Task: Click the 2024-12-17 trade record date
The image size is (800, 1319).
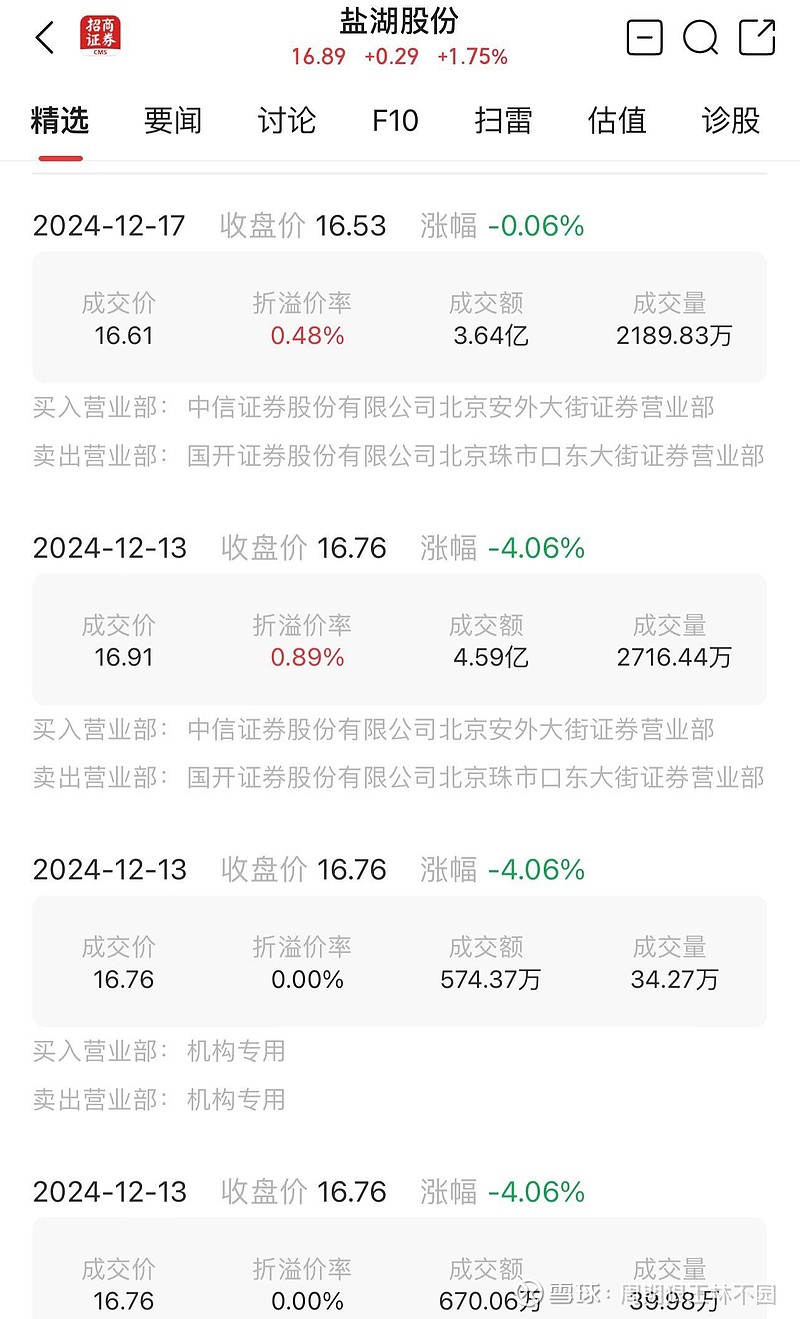Action: click(108, 226)
